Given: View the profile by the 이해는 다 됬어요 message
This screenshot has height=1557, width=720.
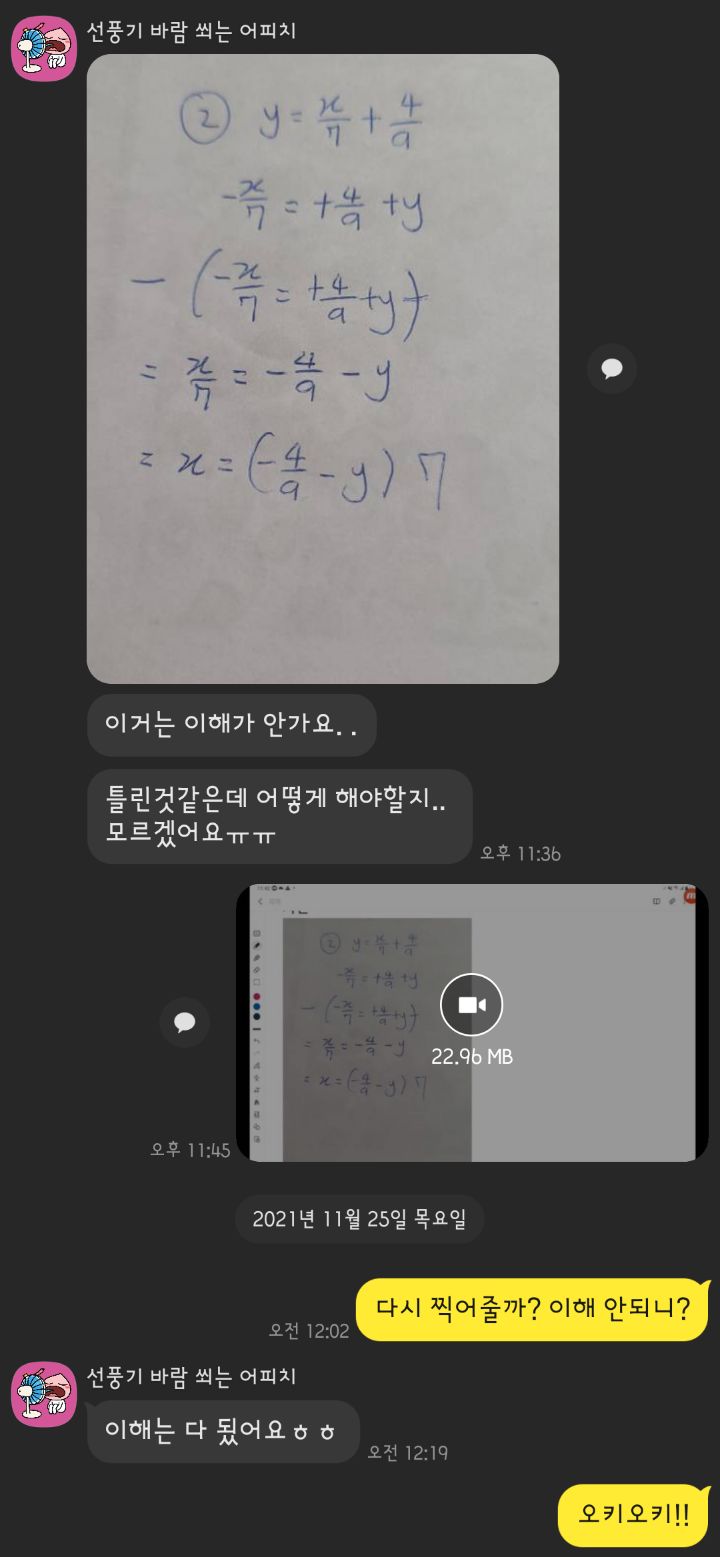Looking at the screenshot, I should point(44,1394).
